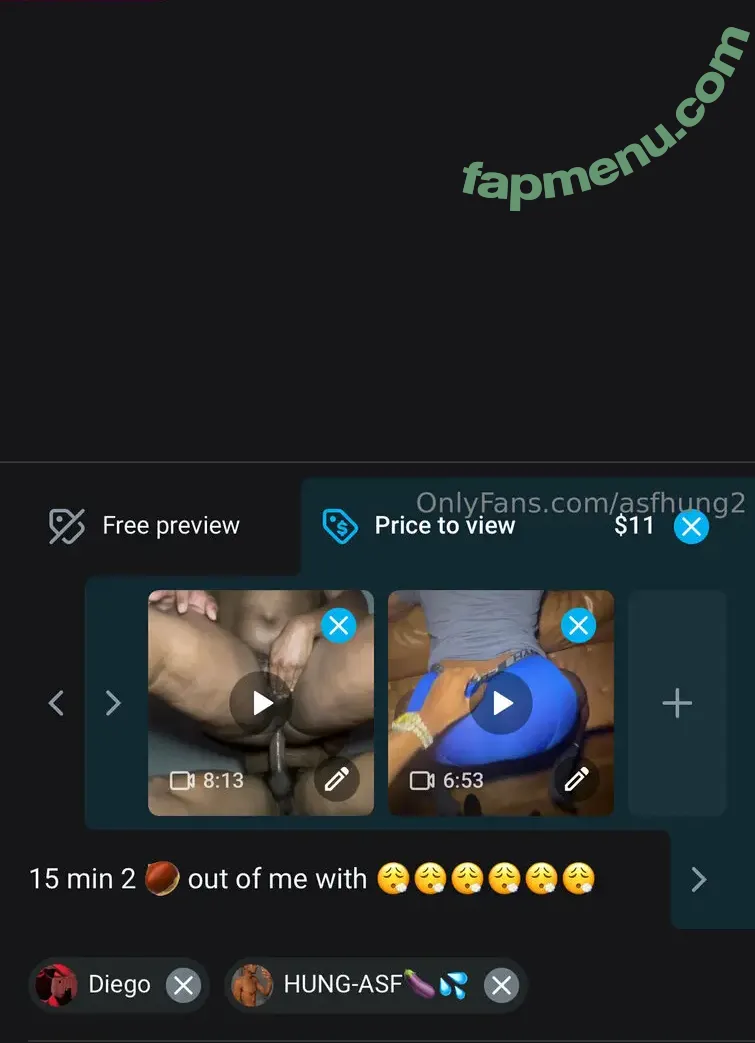Screen dimensions: 755x1043
Task: Play the 6:53 video
Action: [x=501, y=703]
